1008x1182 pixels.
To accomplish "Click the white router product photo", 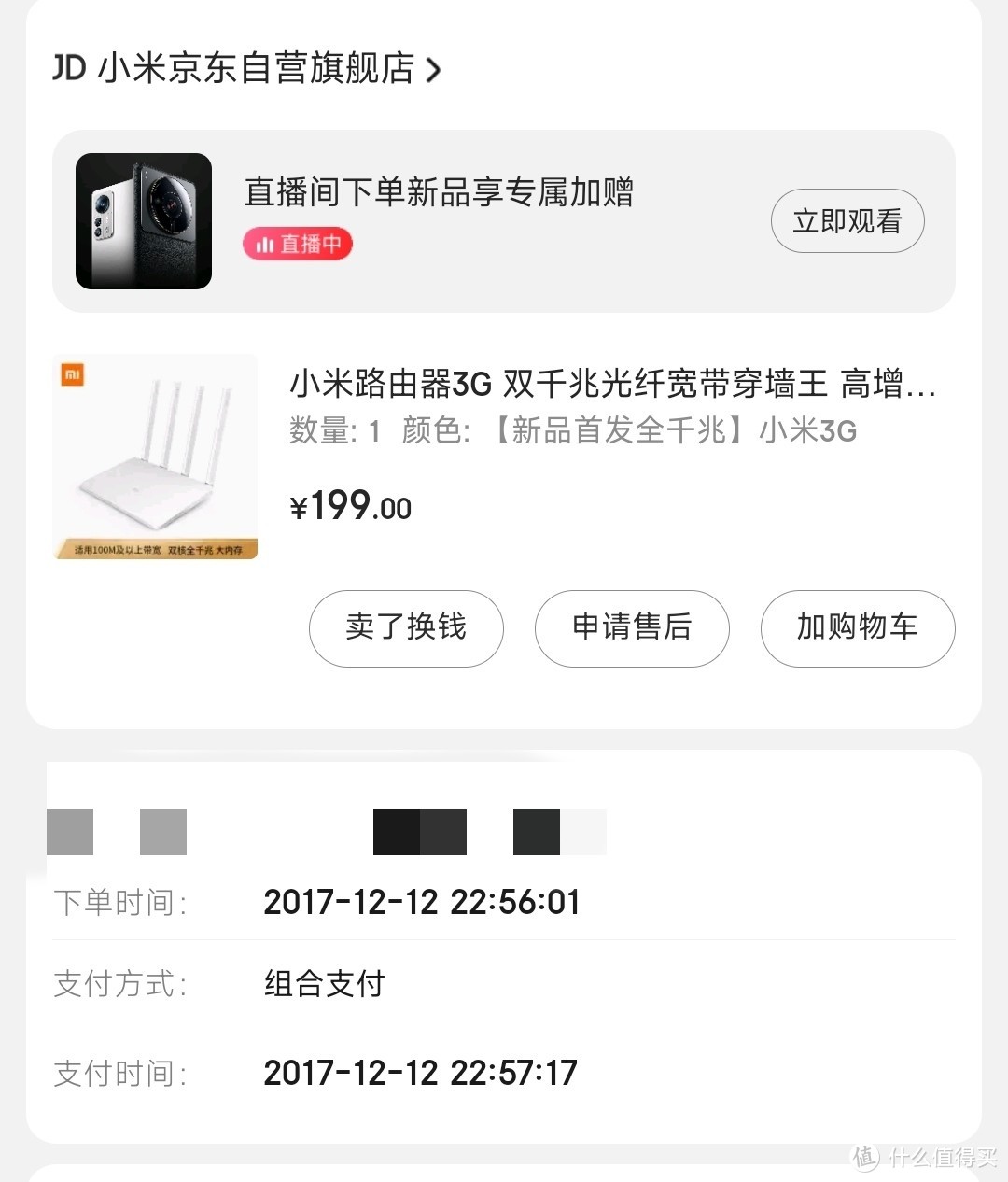I will point(154,457).
